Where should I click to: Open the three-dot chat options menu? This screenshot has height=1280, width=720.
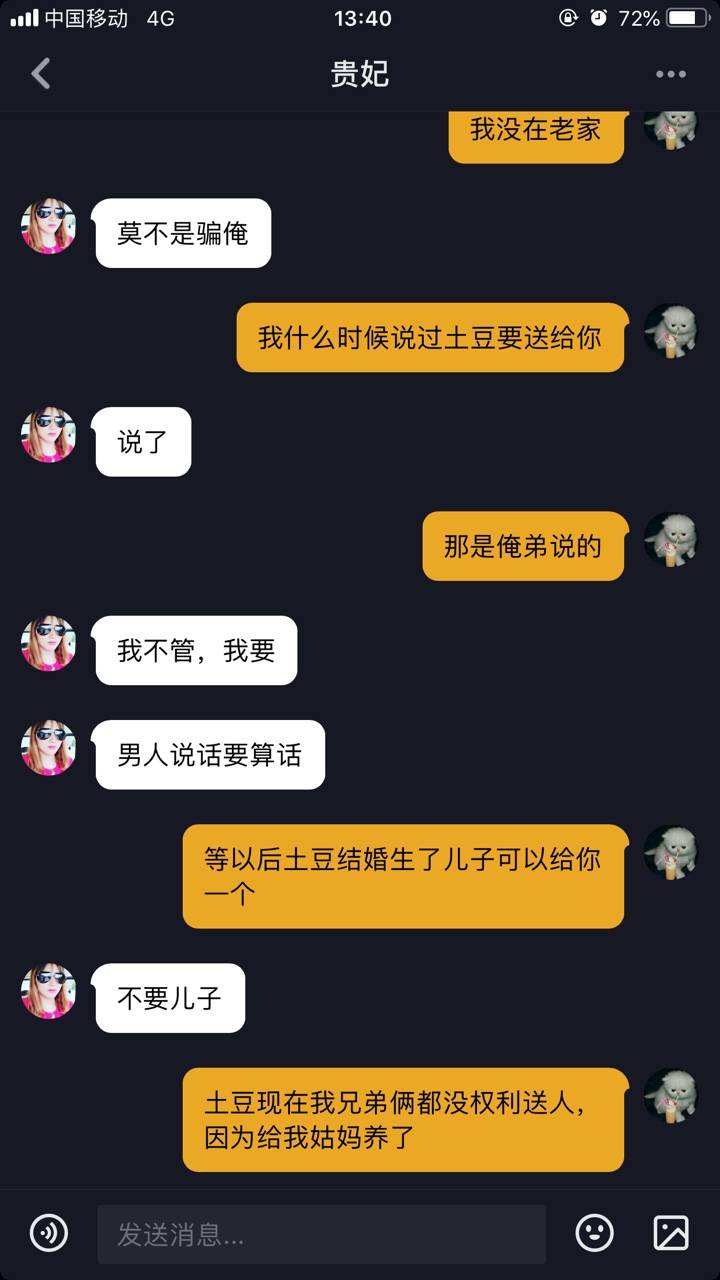click(670, 74)
